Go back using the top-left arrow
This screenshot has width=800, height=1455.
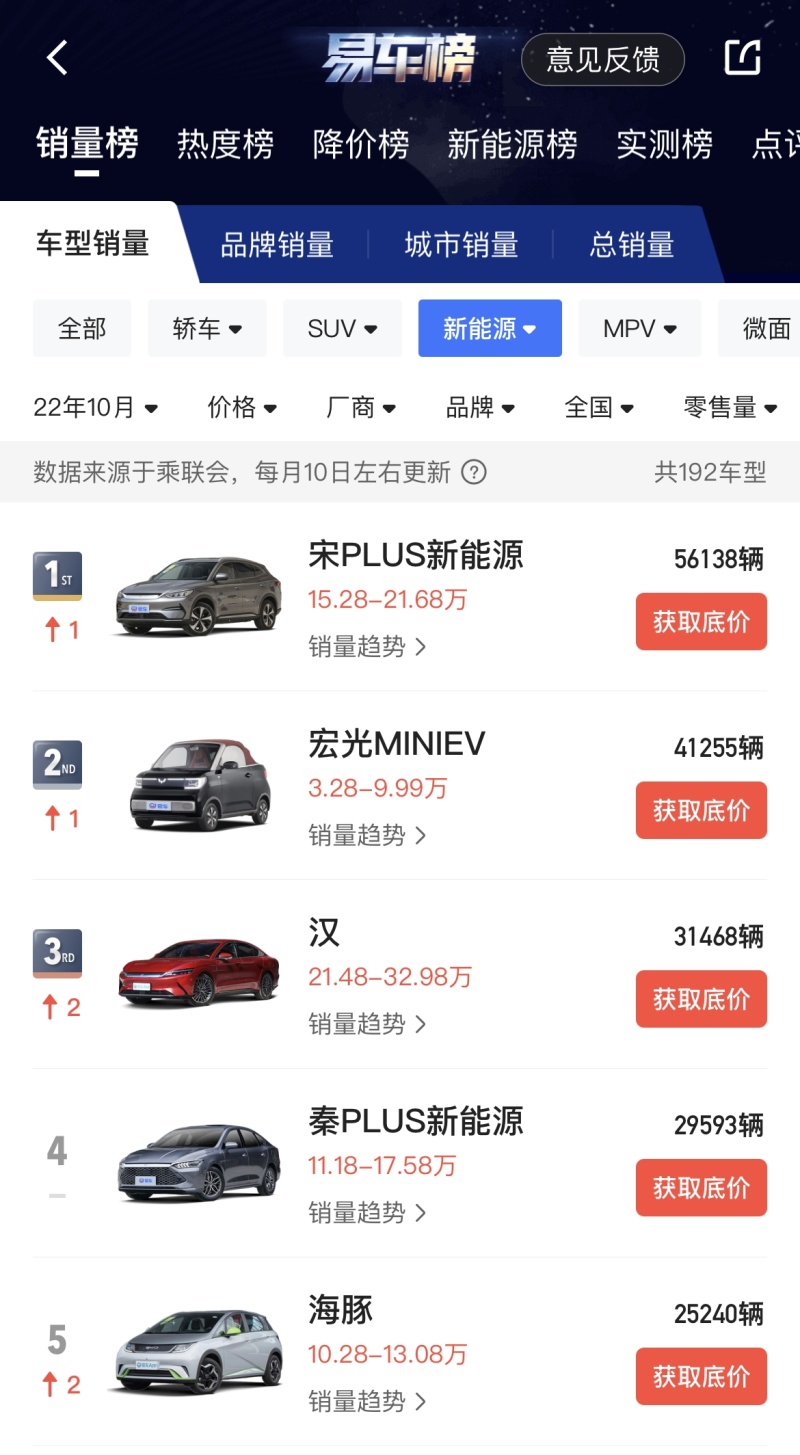click(57, 58)
